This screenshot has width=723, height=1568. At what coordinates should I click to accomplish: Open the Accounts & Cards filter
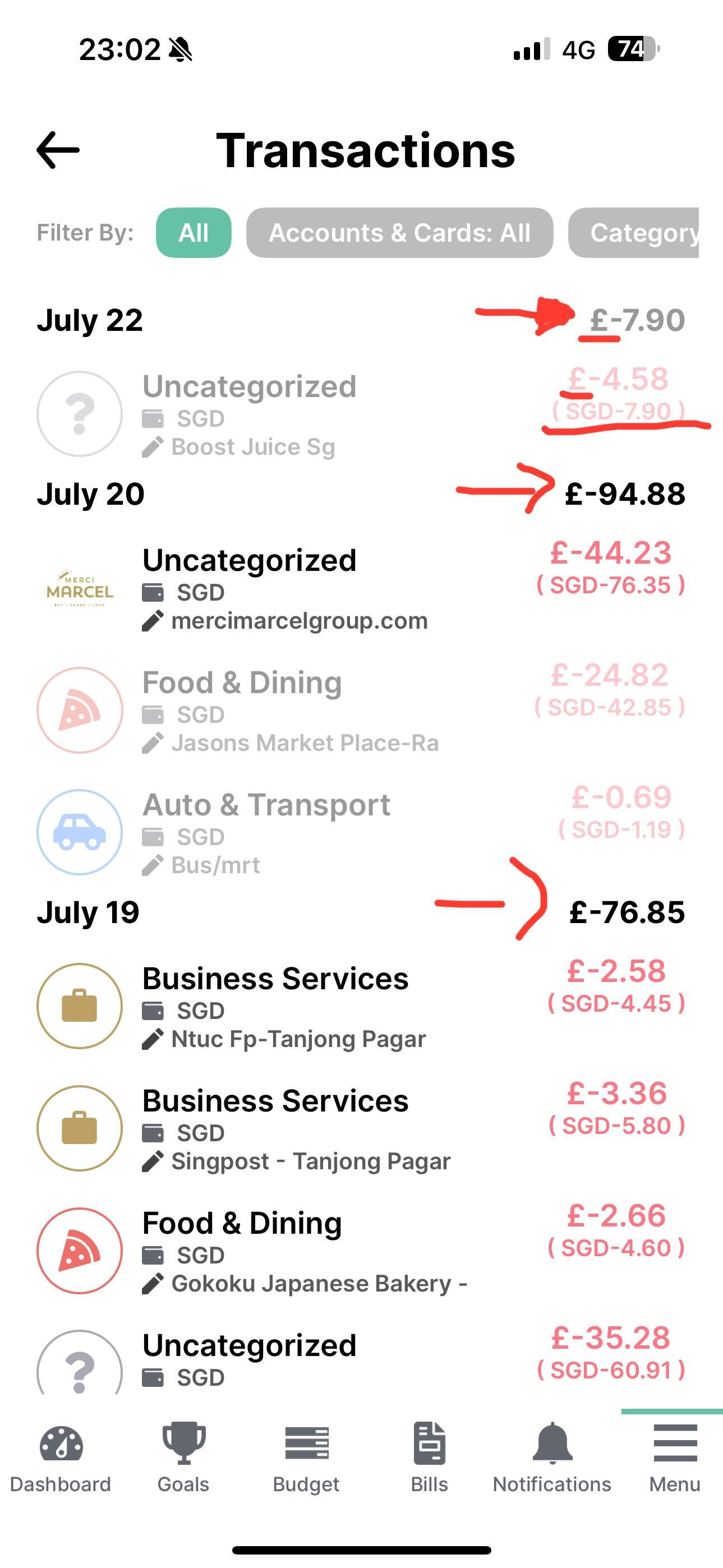click(399, 233)
